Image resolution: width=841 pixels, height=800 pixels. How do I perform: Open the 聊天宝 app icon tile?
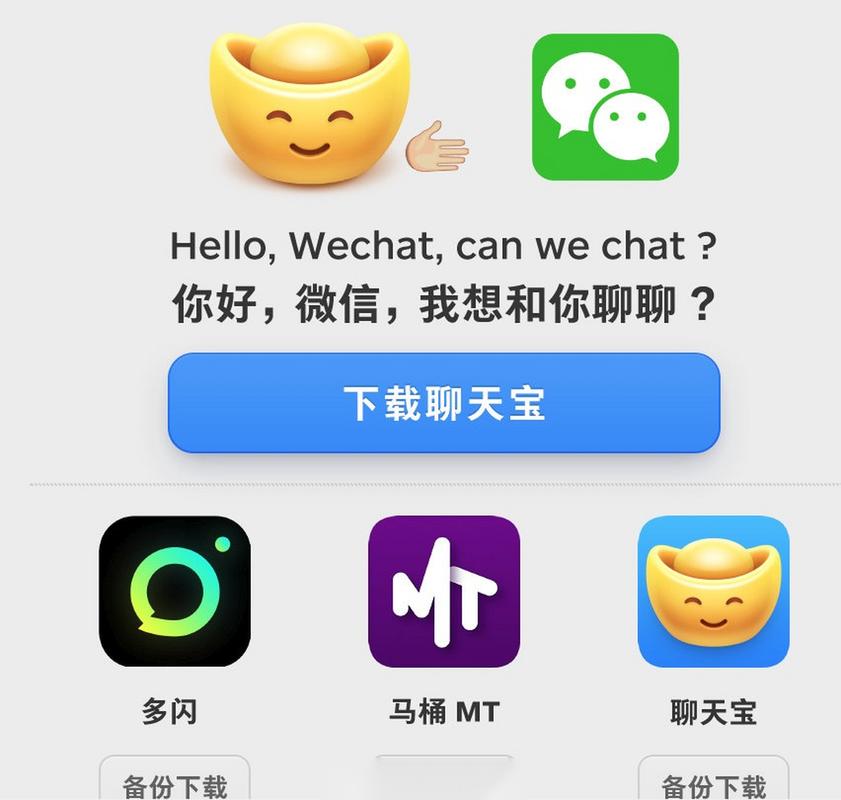click(713, 592)
